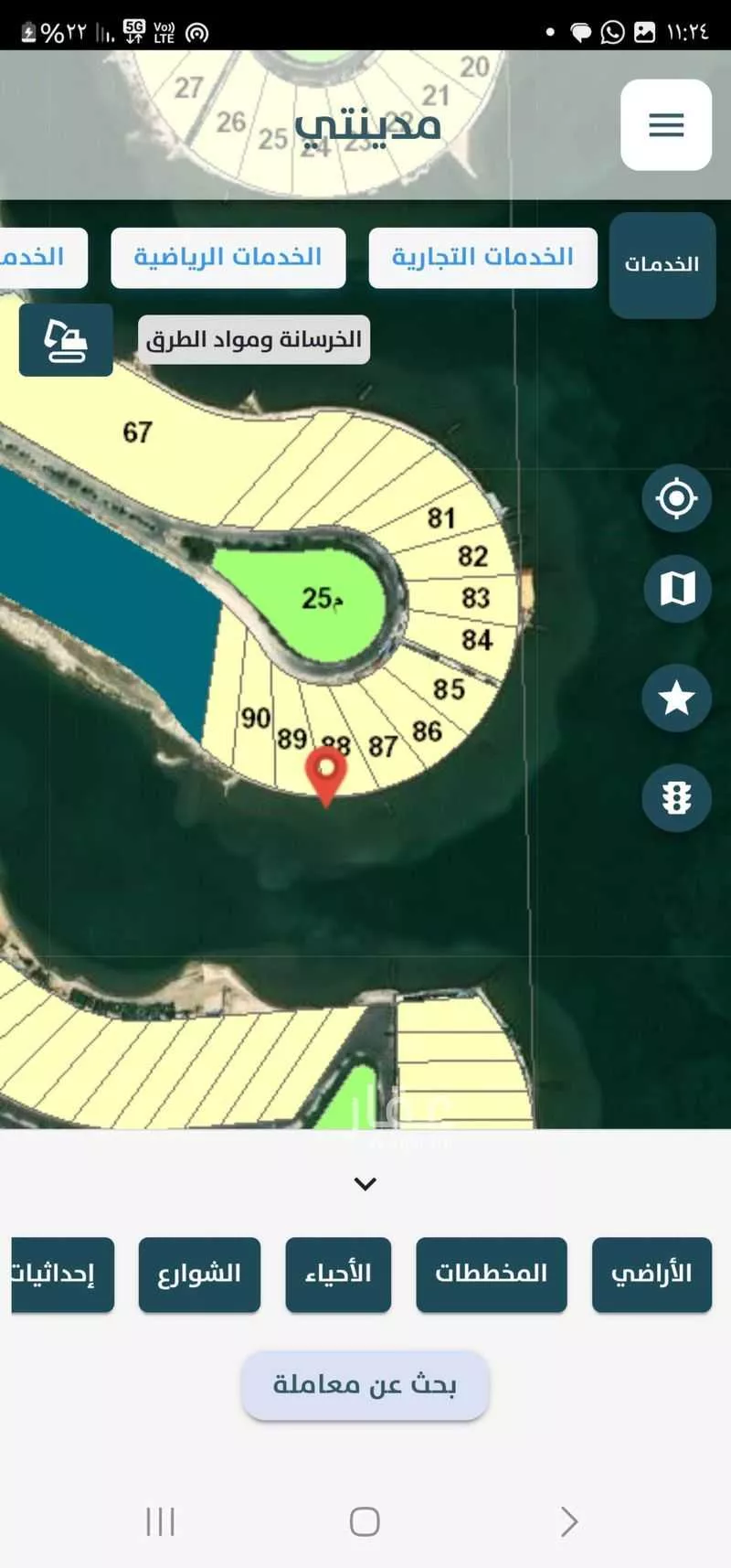This screenshot has width=731, height=1568.
Task: Open the map layers button
Action: click(676, 589)
